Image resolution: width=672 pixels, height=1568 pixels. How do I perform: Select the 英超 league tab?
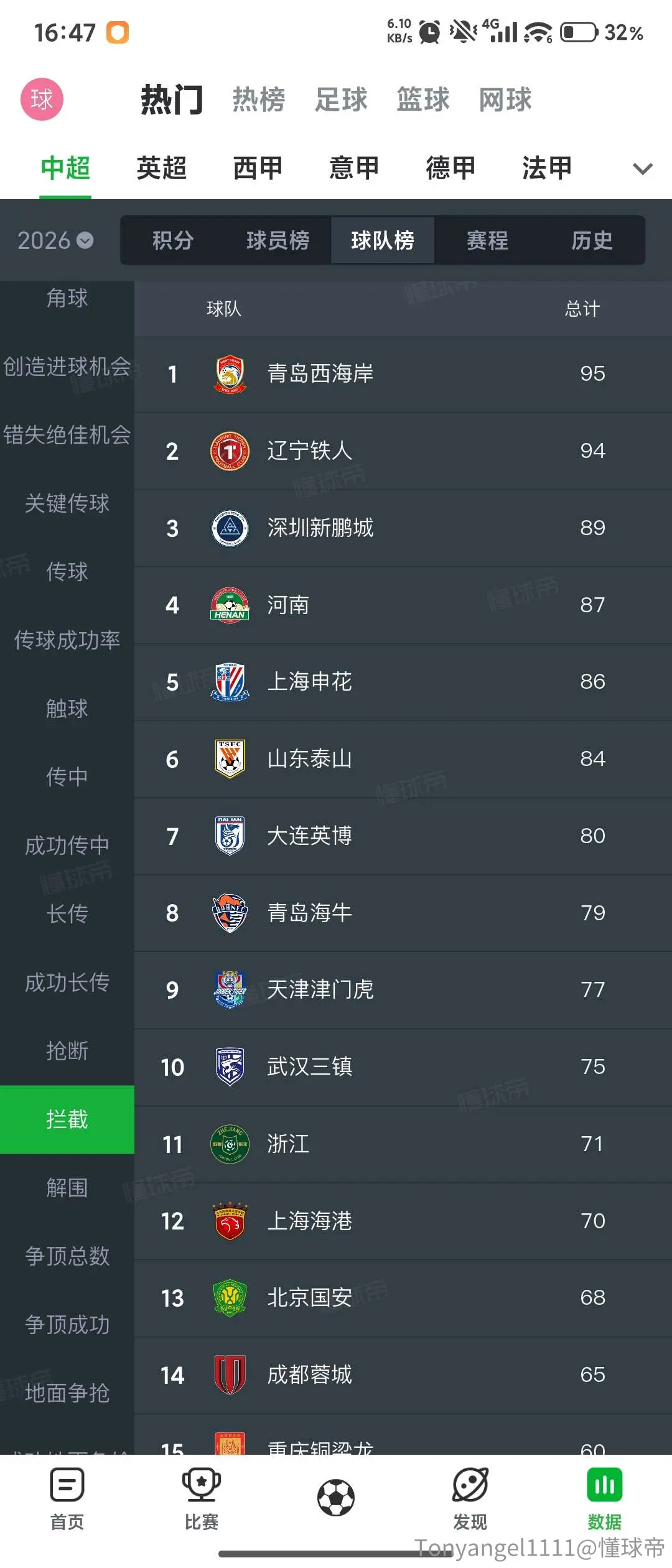[x=162, y=168]
